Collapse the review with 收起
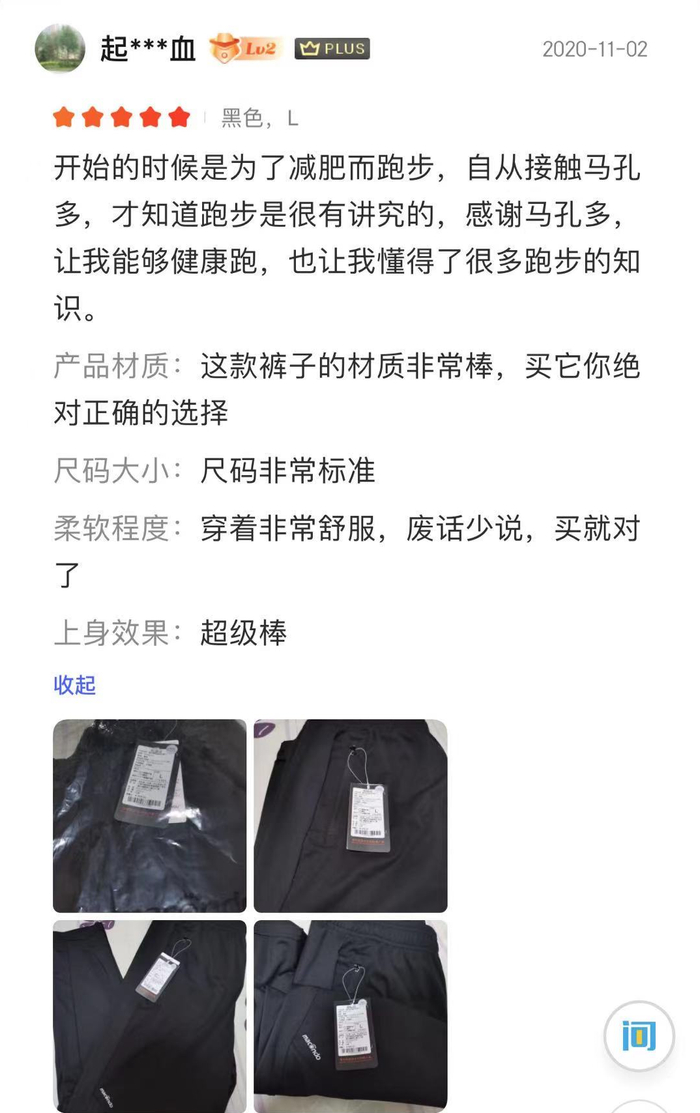Screen dimensions: 700x1113 pyautogui.click(x=75, y=684)
